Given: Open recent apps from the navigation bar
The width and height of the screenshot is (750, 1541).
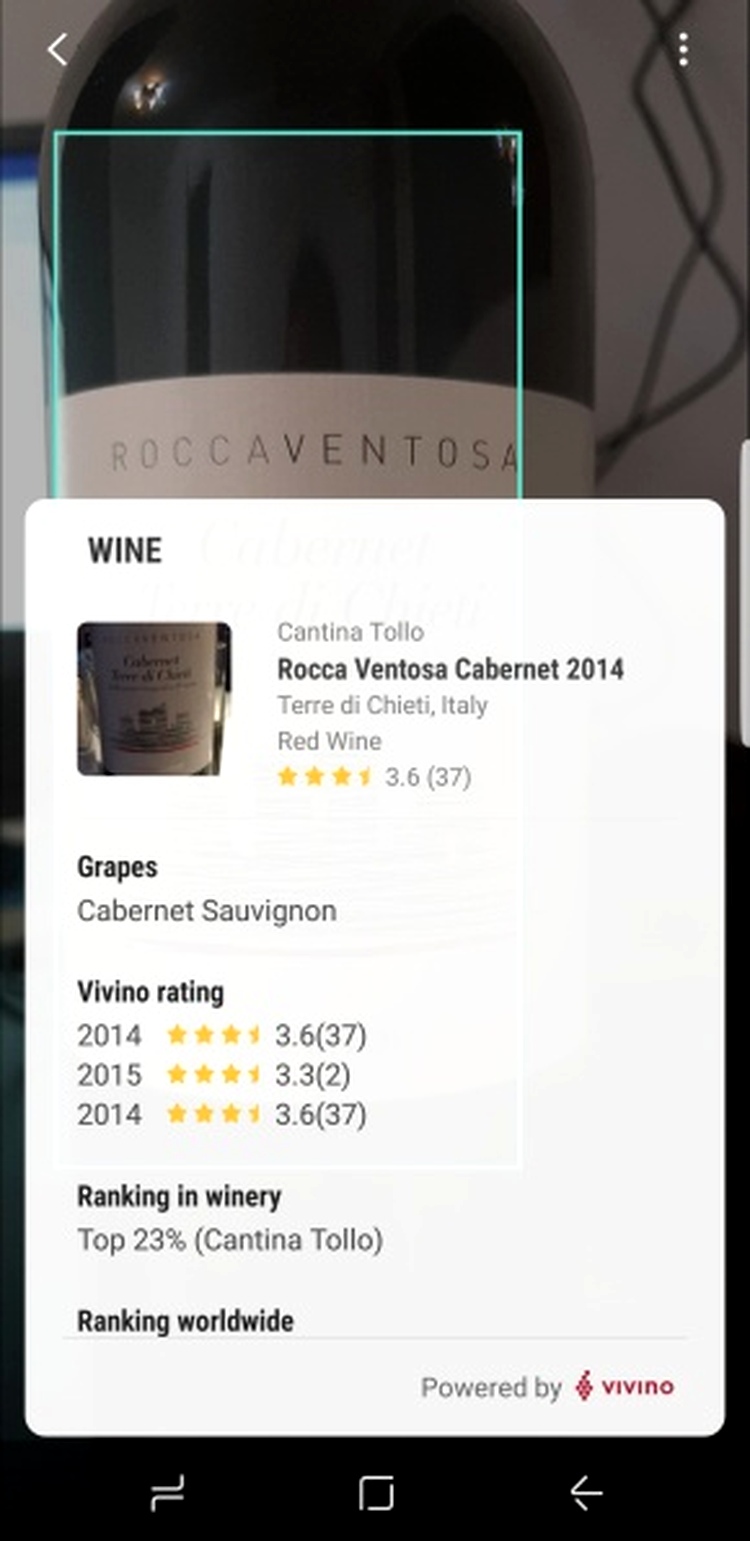Looking at the screenshot, I should [167, 1494].
